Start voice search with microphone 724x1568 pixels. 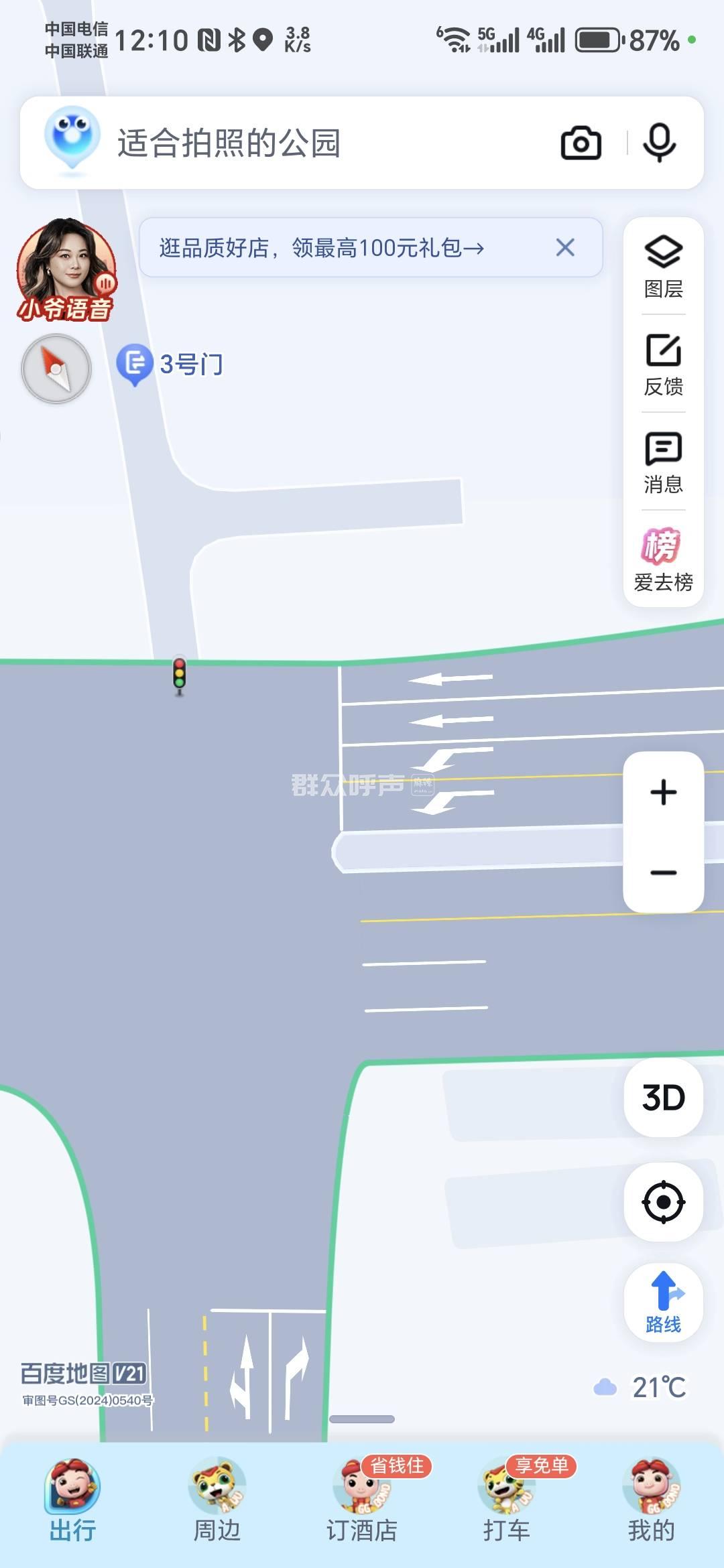659,143
